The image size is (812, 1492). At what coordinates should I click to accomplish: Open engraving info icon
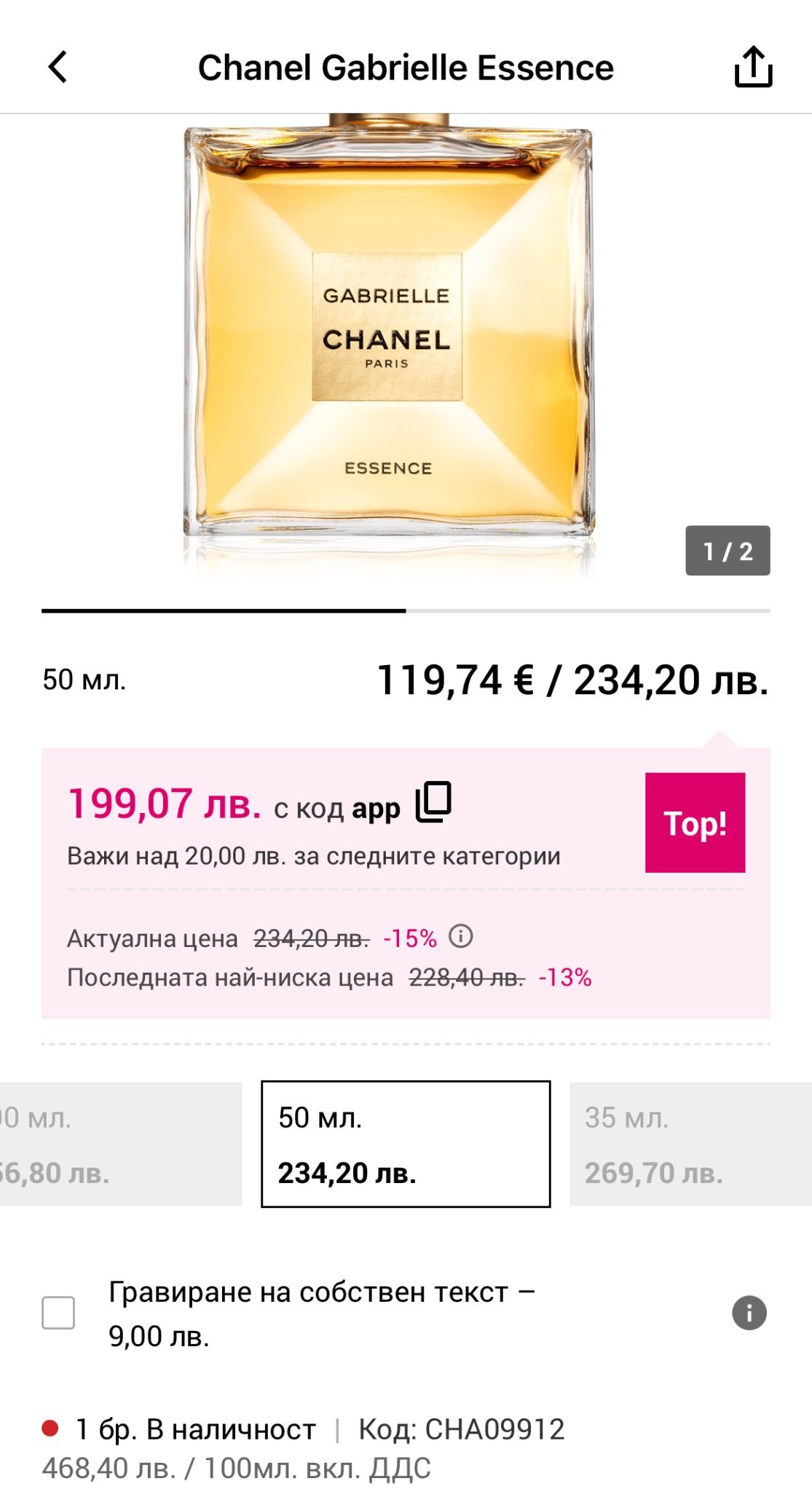(749, 1313)
